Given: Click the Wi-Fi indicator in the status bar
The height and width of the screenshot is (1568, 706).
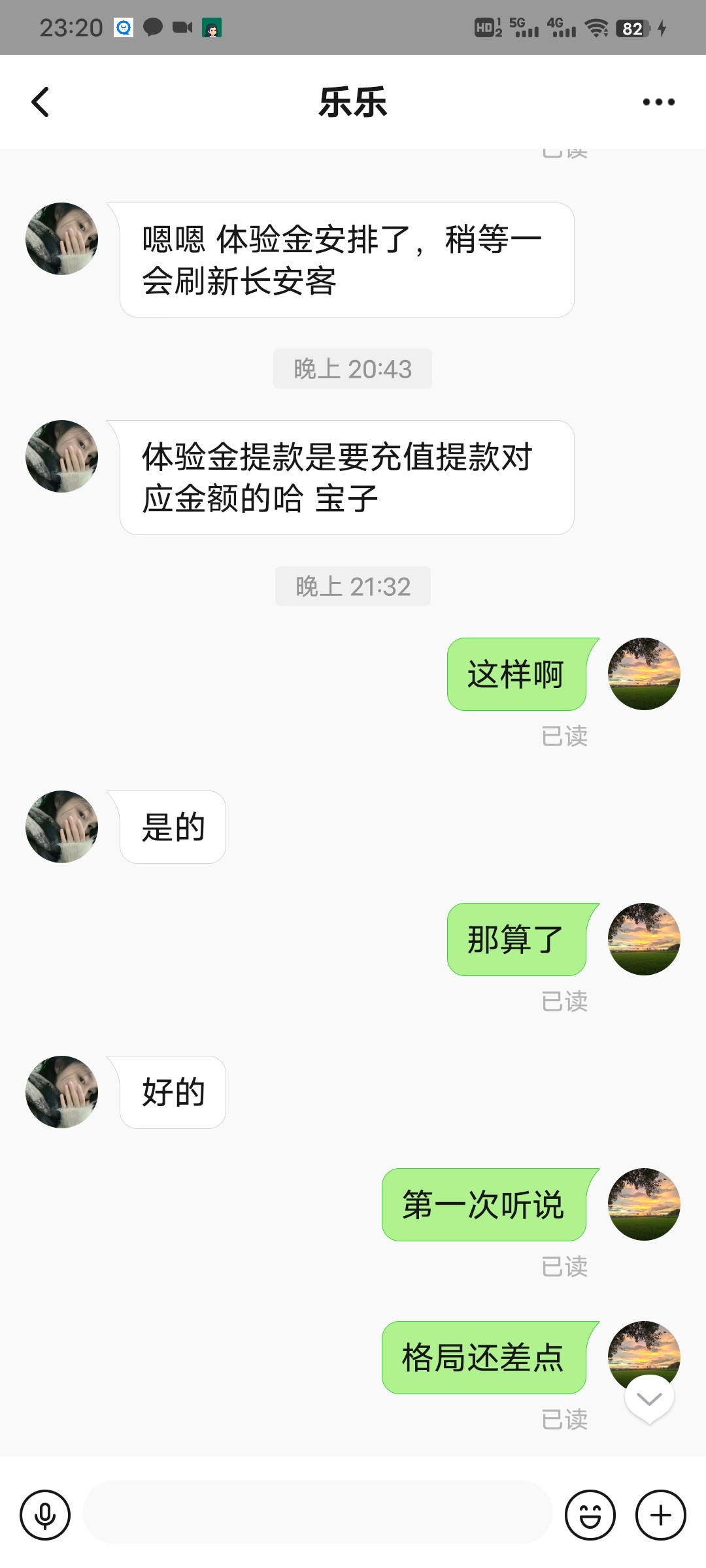Looking at the screenshot, I should click(x=596, y=27).
